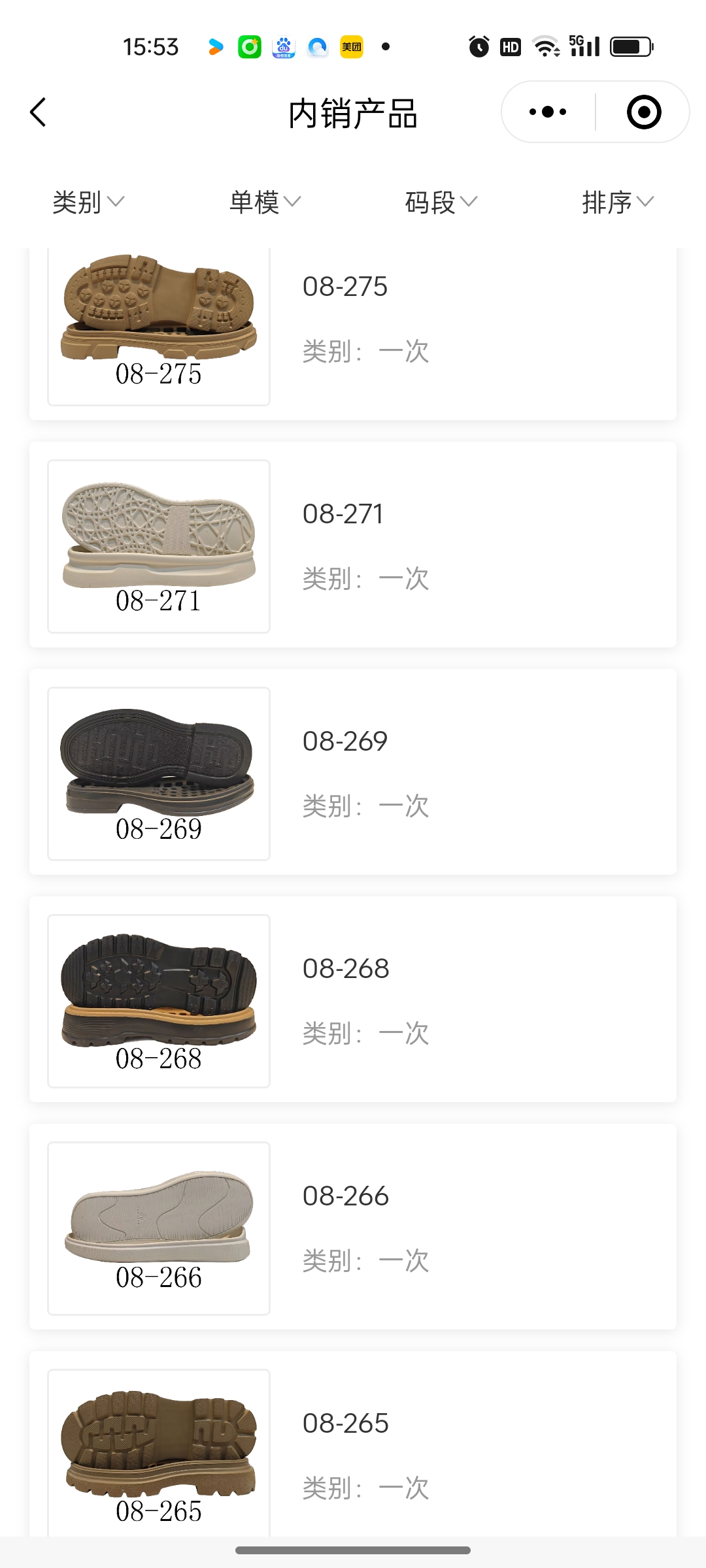Expand the 类别 filter dropdown
The image size is (706, 1568).
88,202
